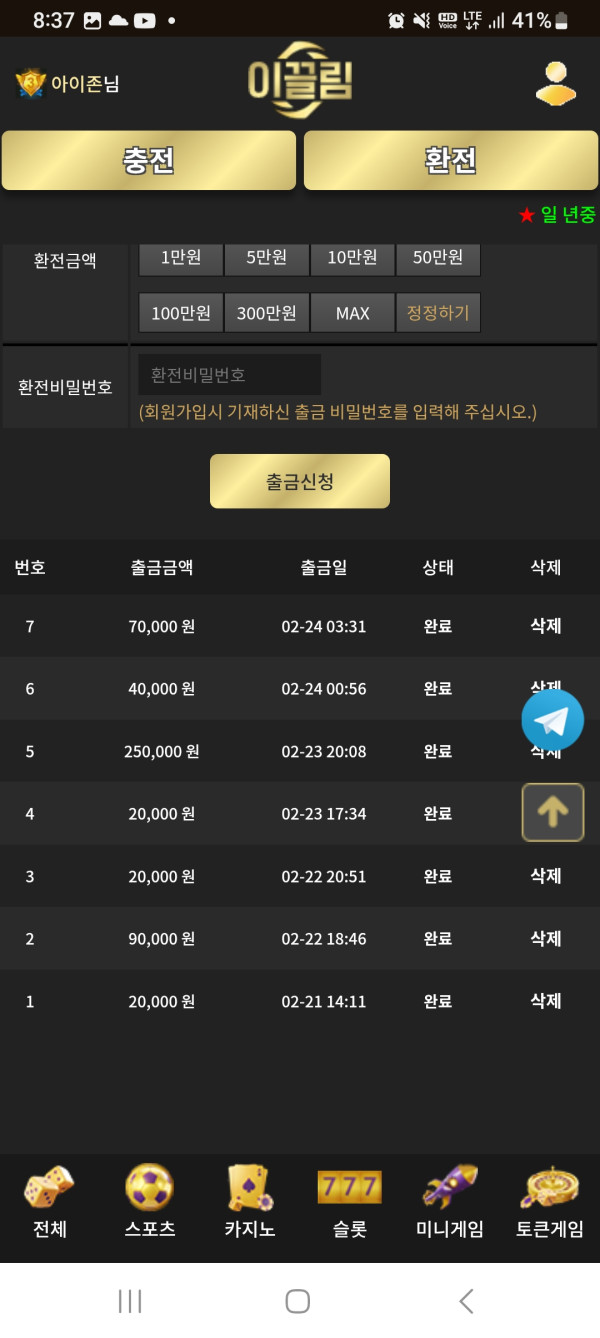The height and width of the screenshot is (1338, 600).
Task: Choose the MAX amount
Action: pos(352,313)
